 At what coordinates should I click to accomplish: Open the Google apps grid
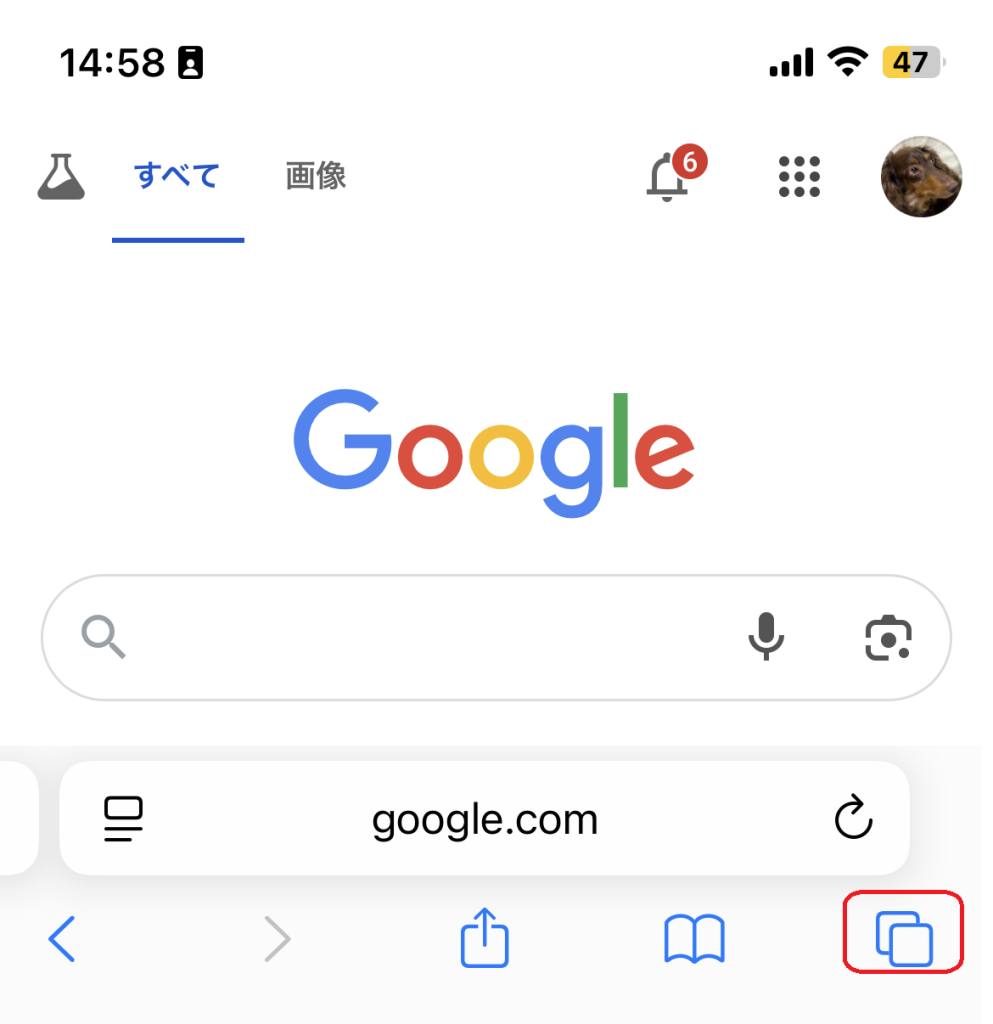[799, 177]
